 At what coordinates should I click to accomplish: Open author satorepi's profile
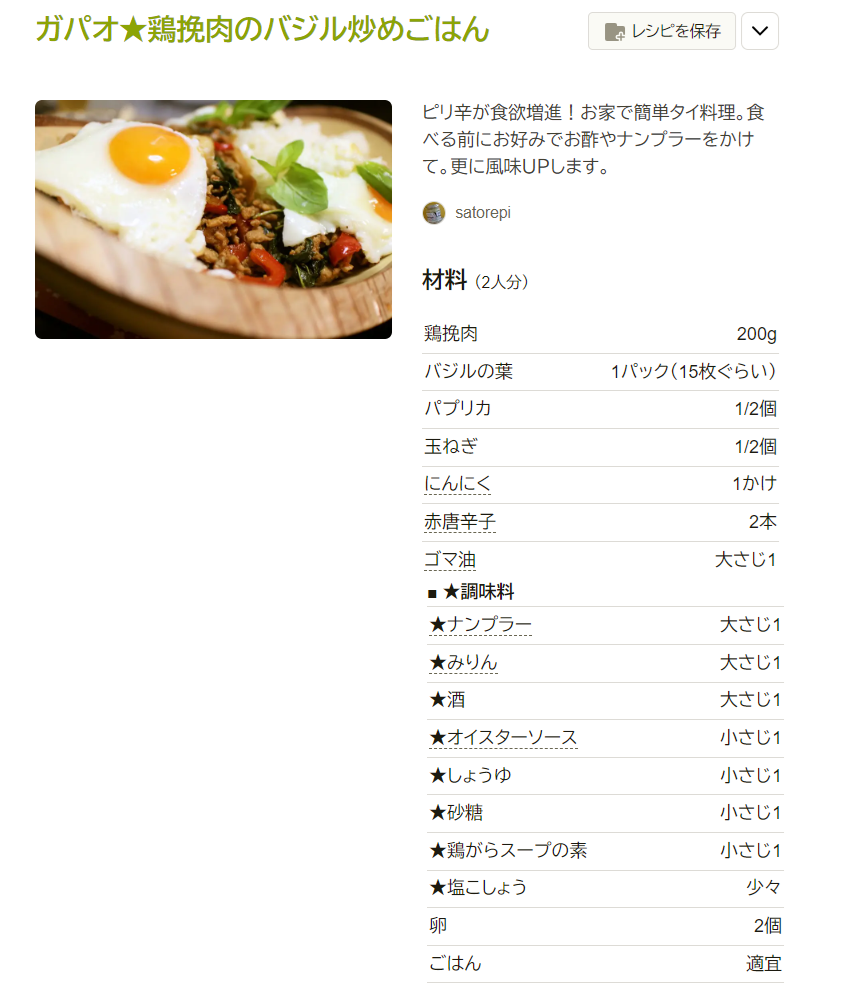tap(482, 213)
